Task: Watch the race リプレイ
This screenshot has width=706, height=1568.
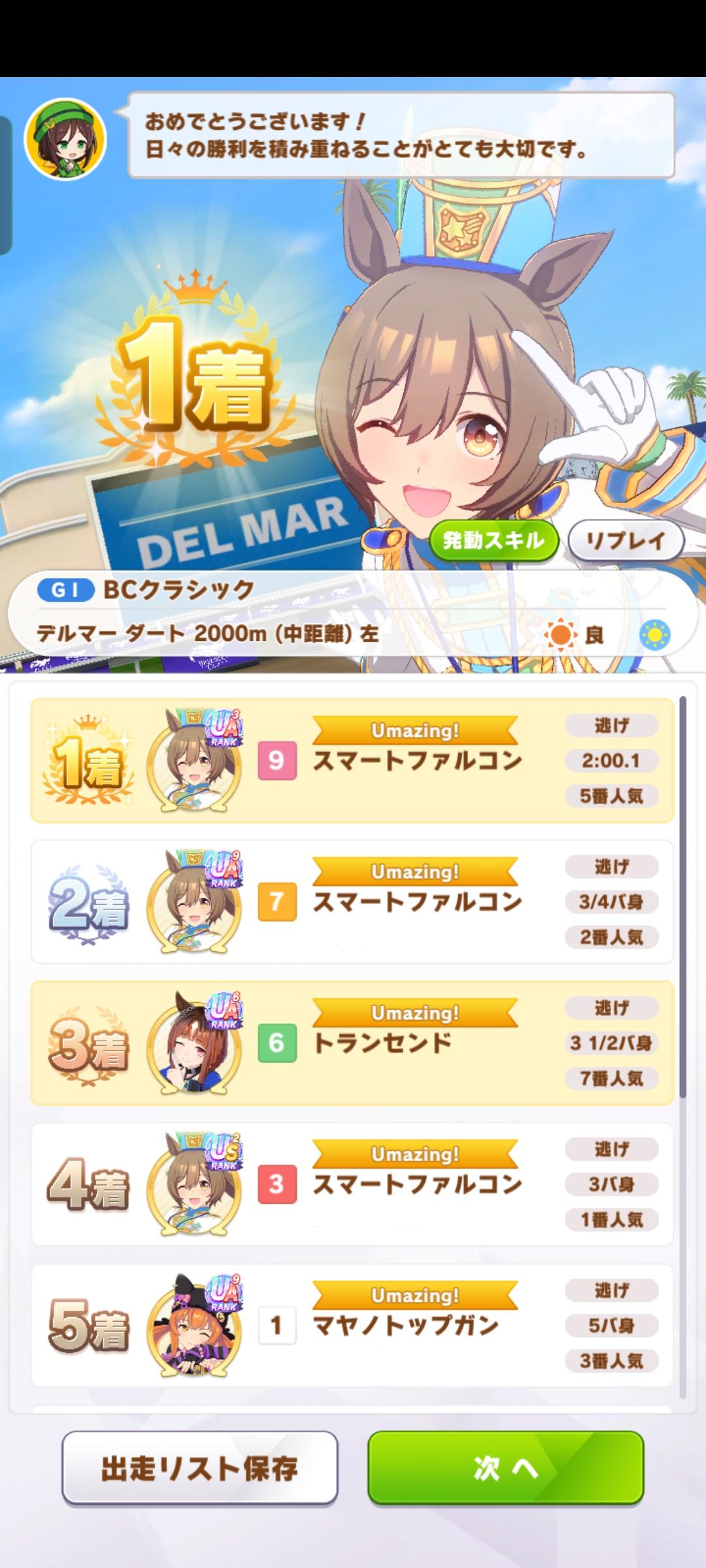Action: 626,540
